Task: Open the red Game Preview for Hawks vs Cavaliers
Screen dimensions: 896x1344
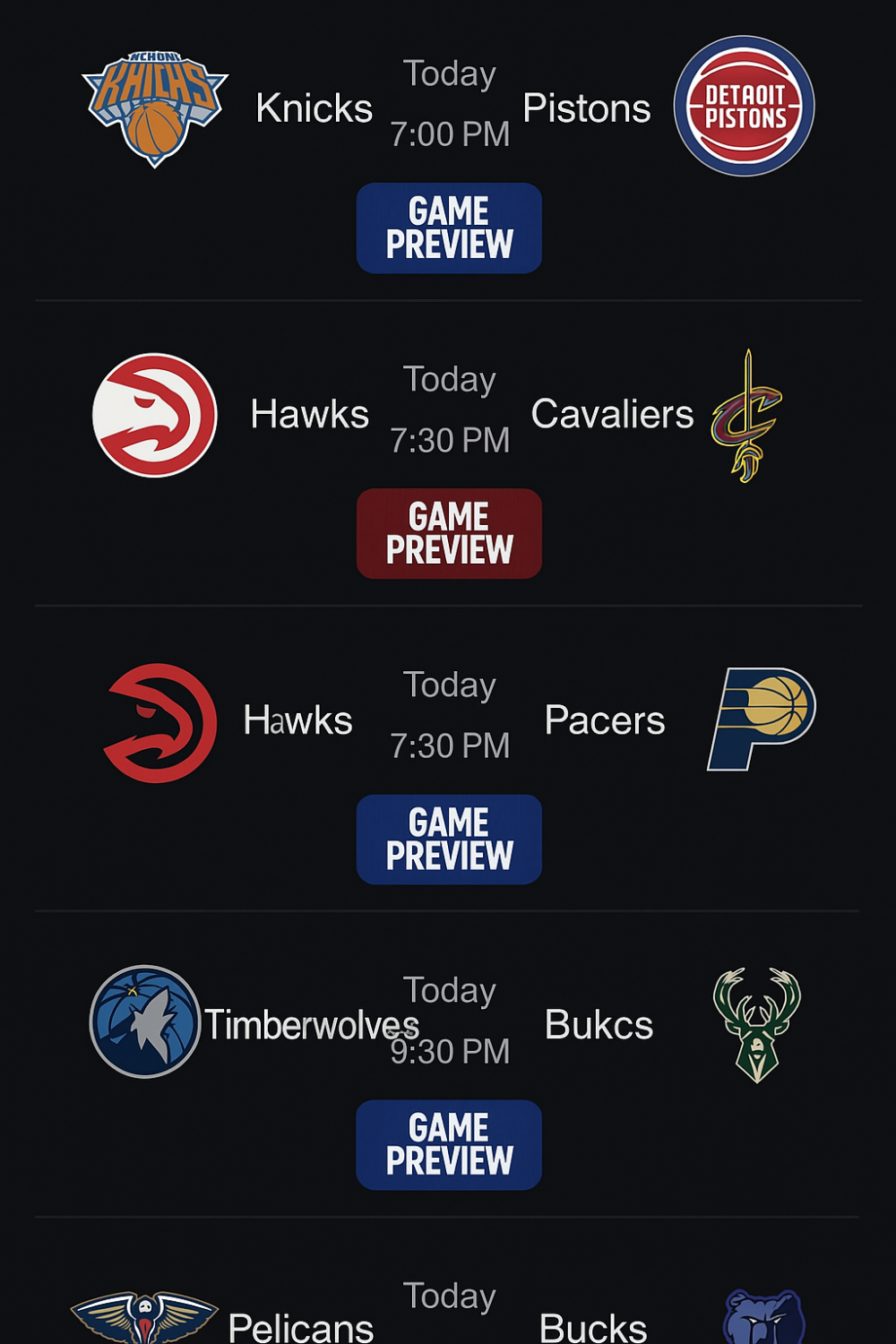Action: tap(449, 534)
